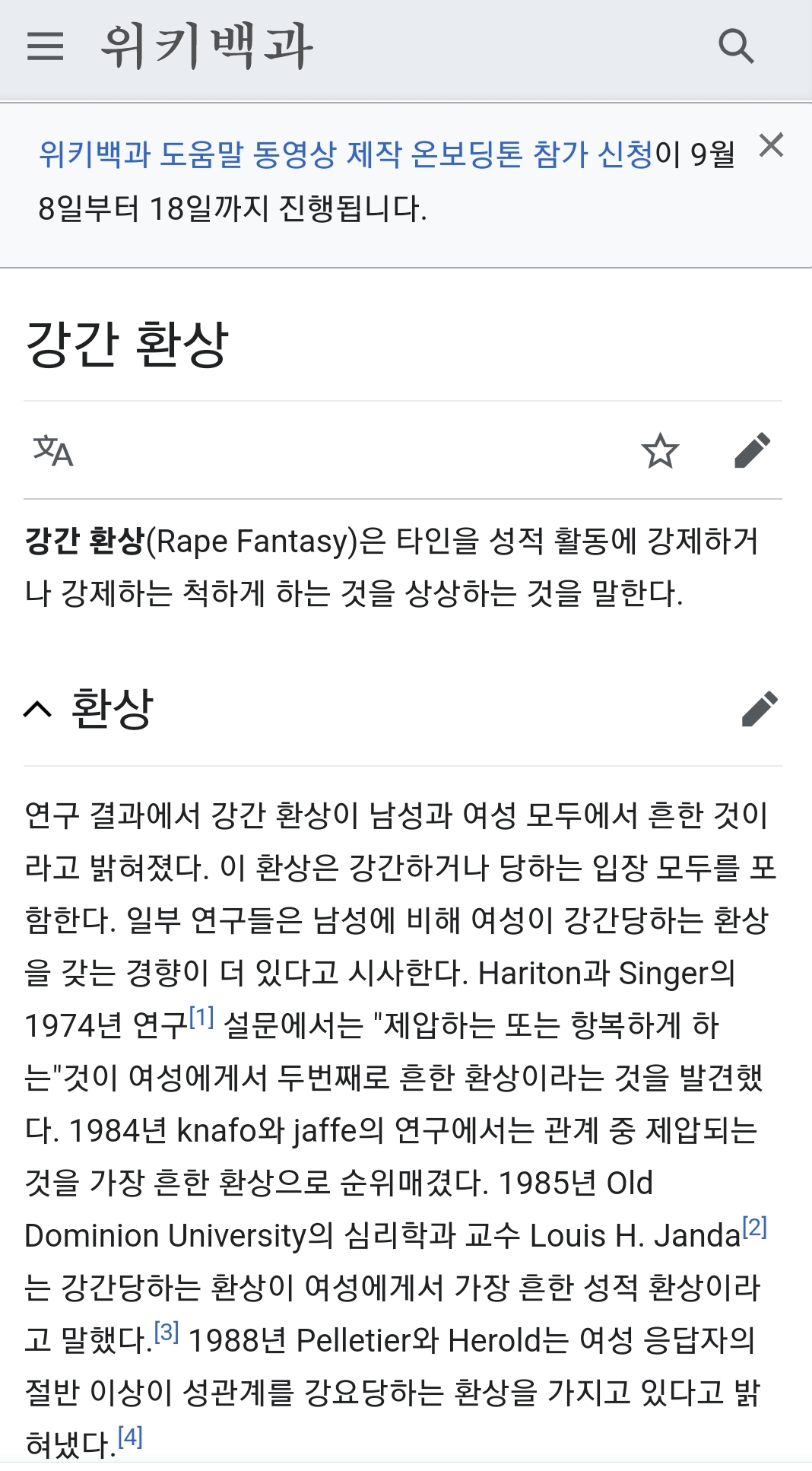Viewport: 812px width, 1471px height.
Task: Open the article language selector
Action: [53, 451]
